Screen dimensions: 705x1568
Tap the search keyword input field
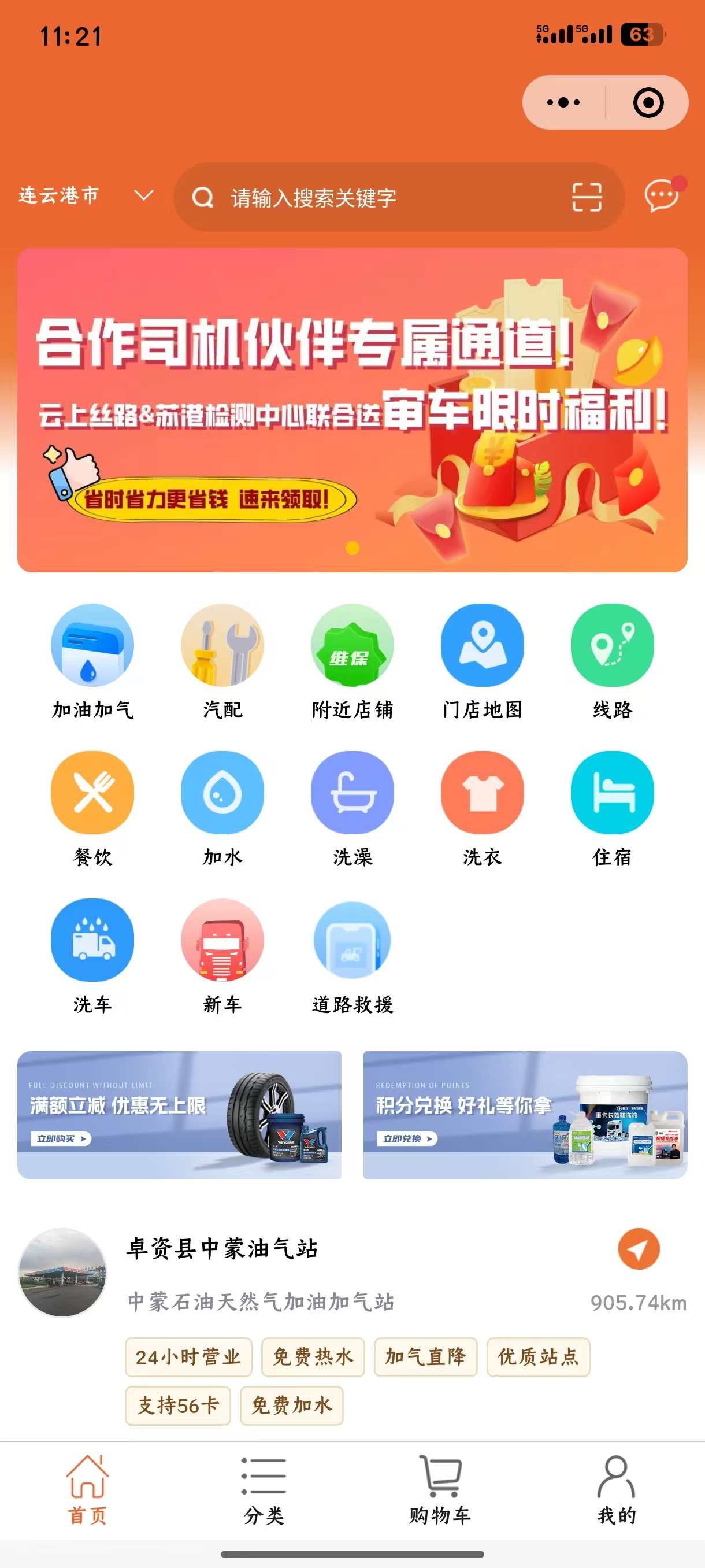(377, 198)
